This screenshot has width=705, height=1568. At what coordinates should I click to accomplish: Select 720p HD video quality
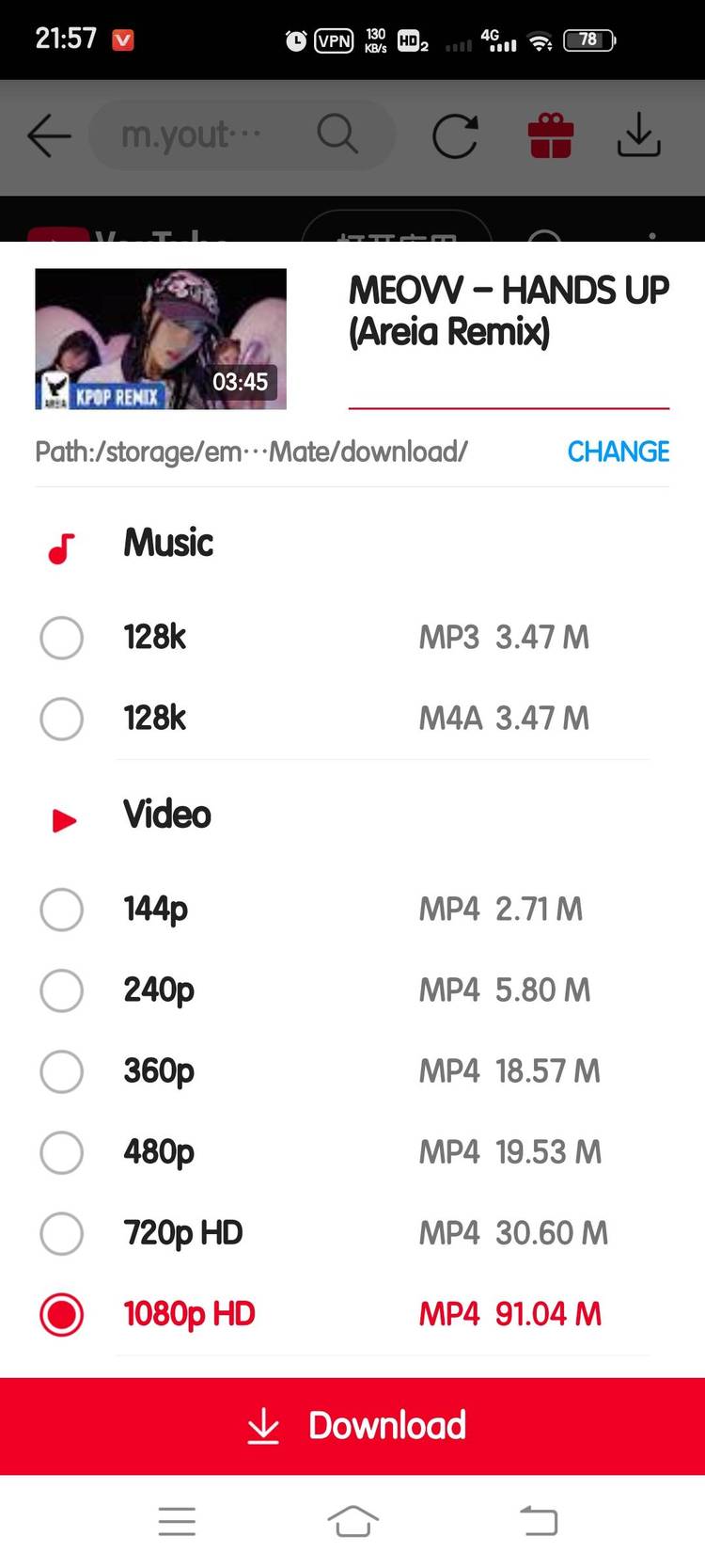click(x=352, y=1233)
